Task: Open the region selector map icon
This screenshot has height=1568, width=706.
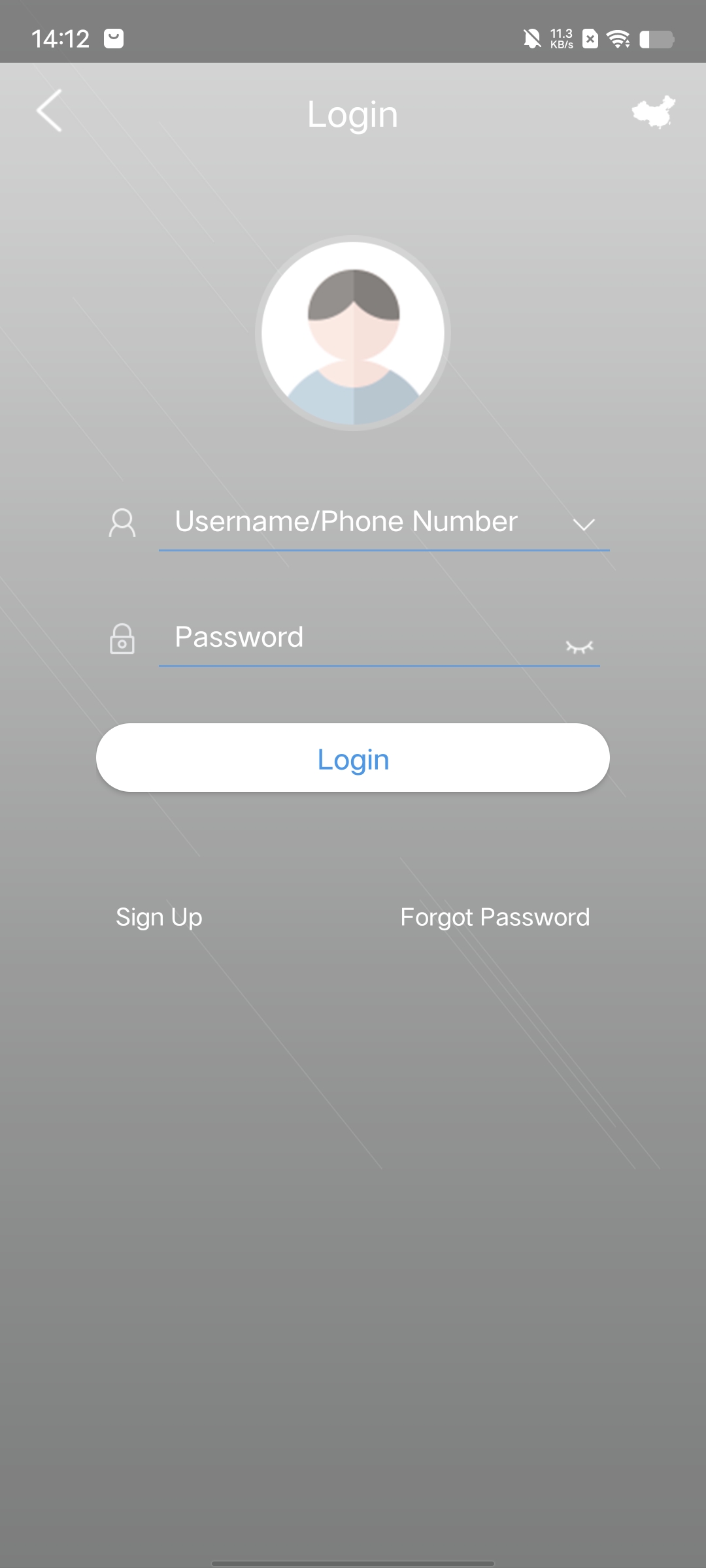Action: 652,113
